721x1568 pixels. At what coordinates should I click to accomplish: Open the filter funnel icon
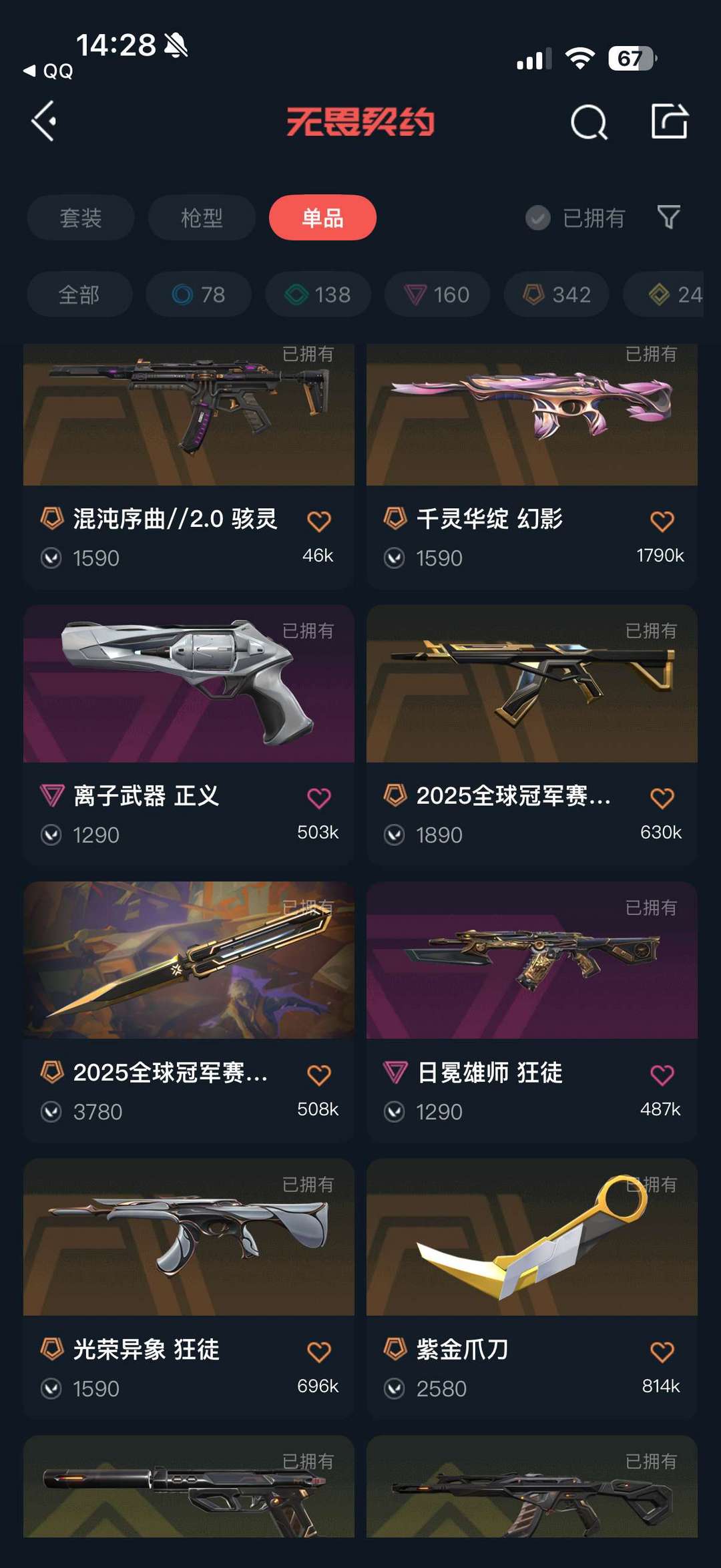tap(670, 218)
